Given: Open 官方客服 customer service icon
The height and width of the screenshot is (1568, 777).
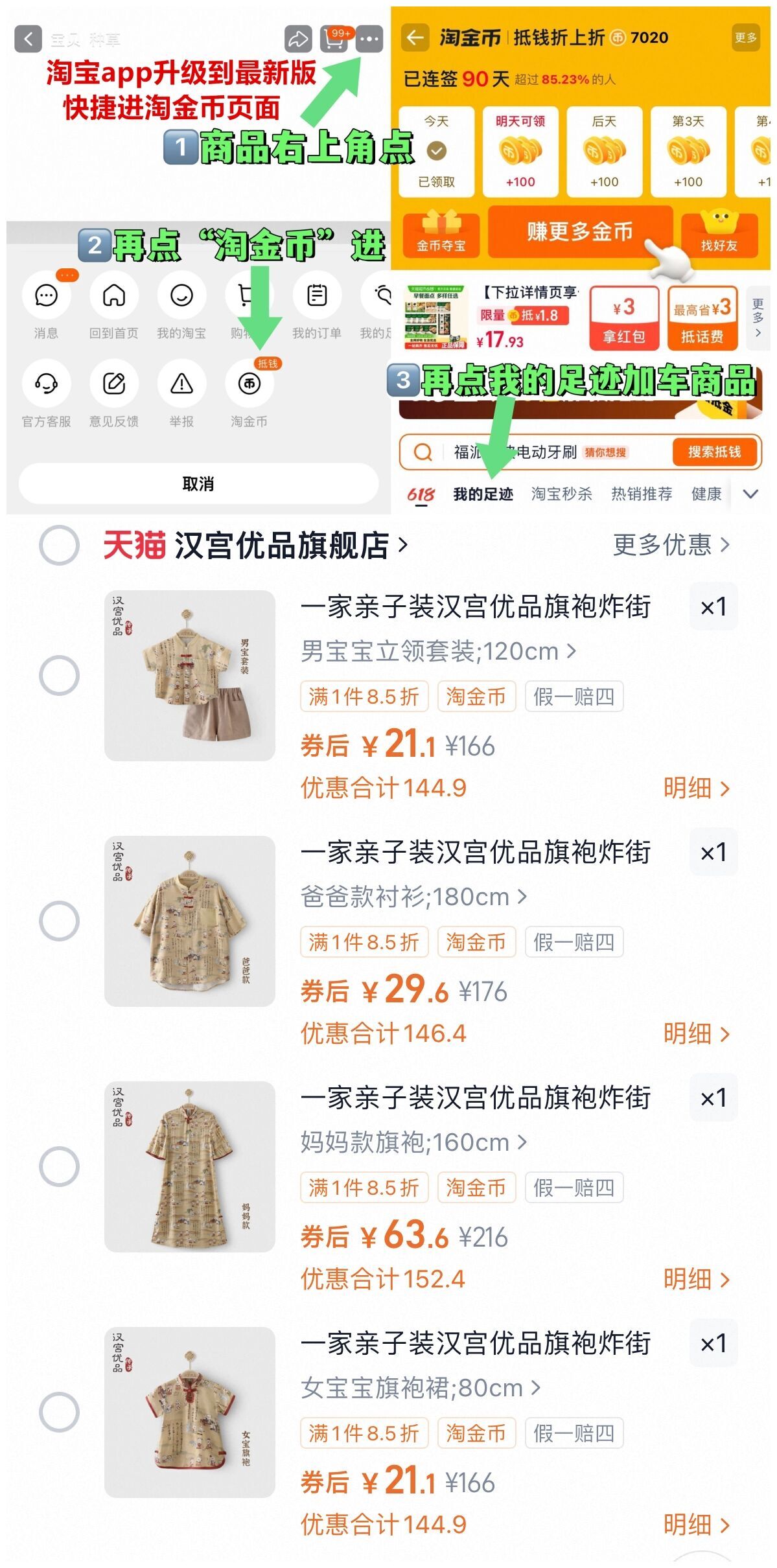Looking at the screenshot, I should click(45, 382).
